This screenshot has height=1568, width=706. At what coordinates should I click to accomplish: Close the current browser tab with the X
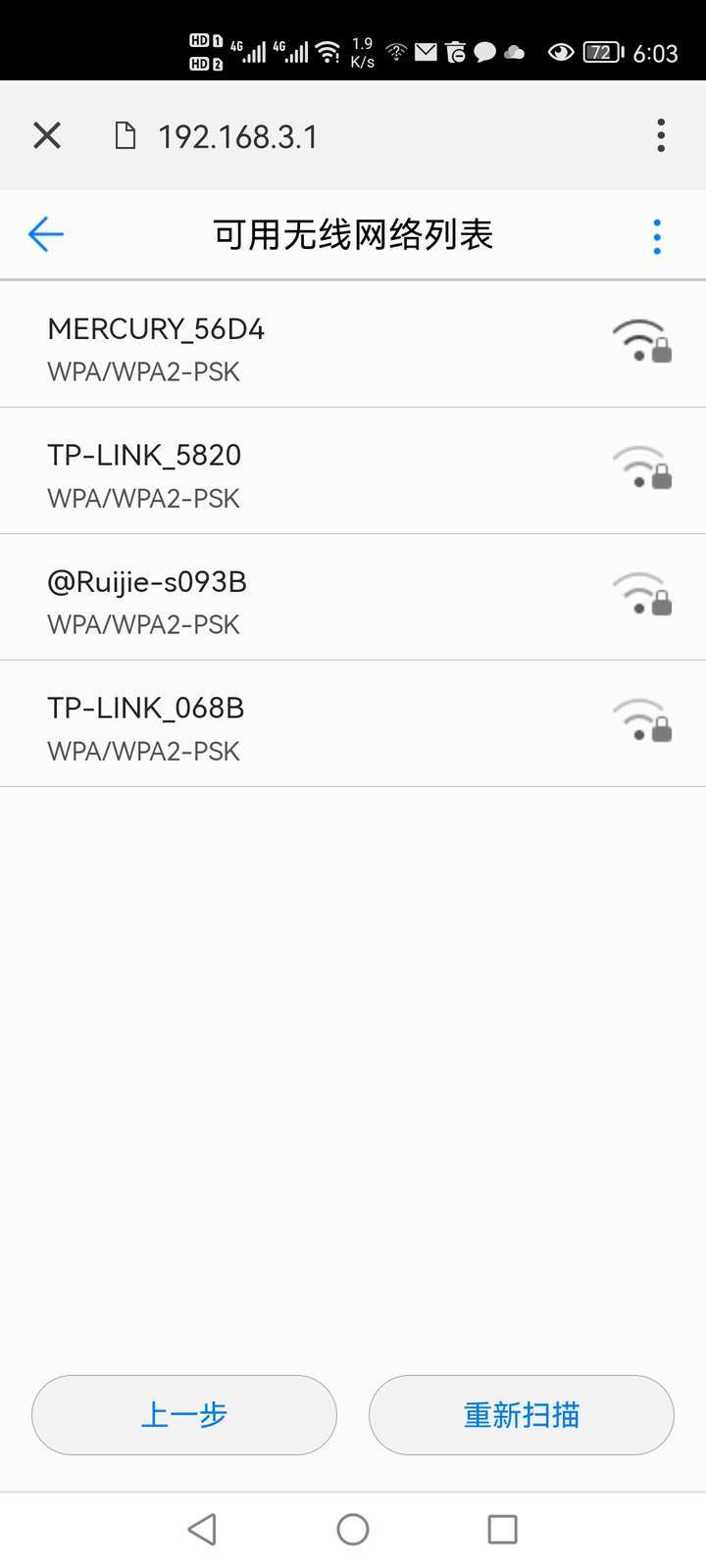click(x=46, y=135)
